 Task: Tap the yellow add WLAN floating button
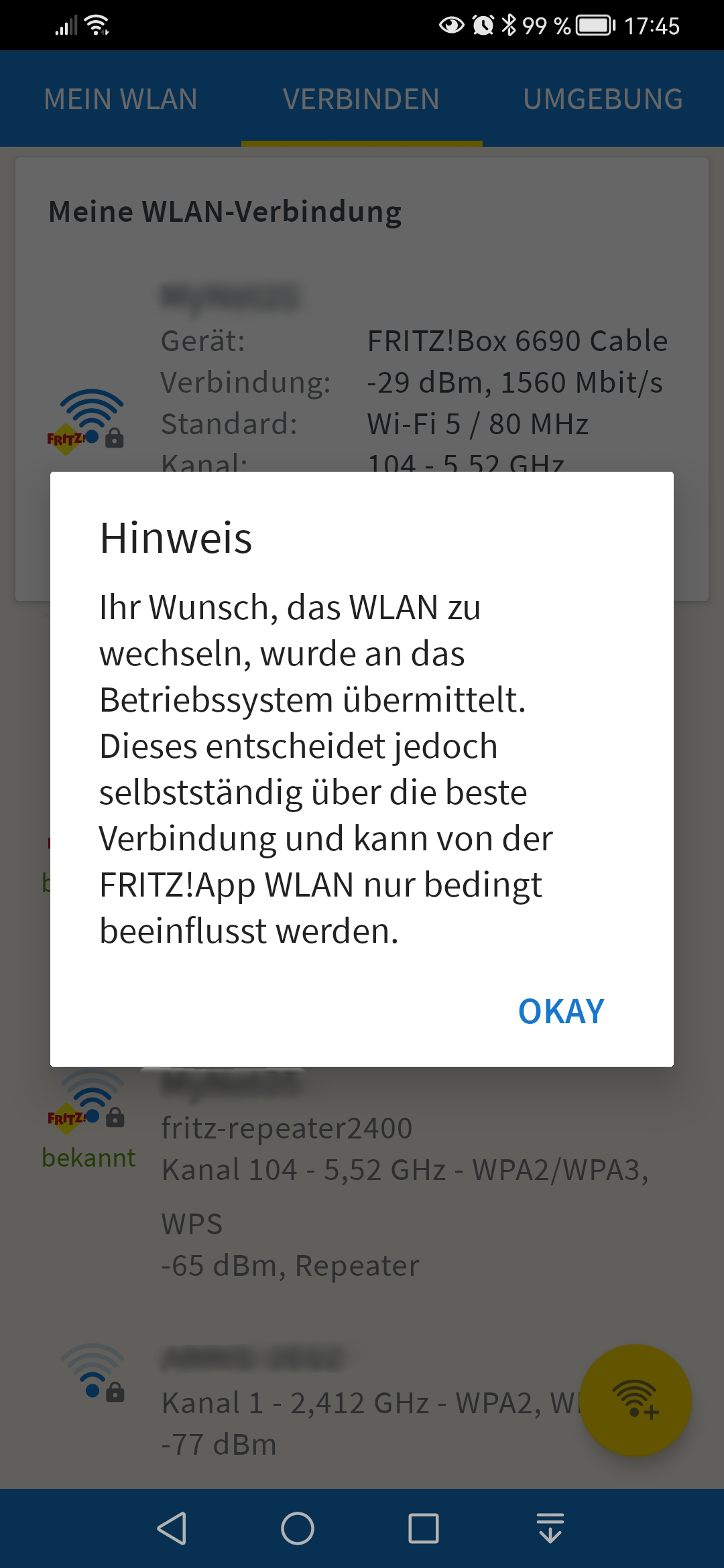click(x=635, y=1400)
